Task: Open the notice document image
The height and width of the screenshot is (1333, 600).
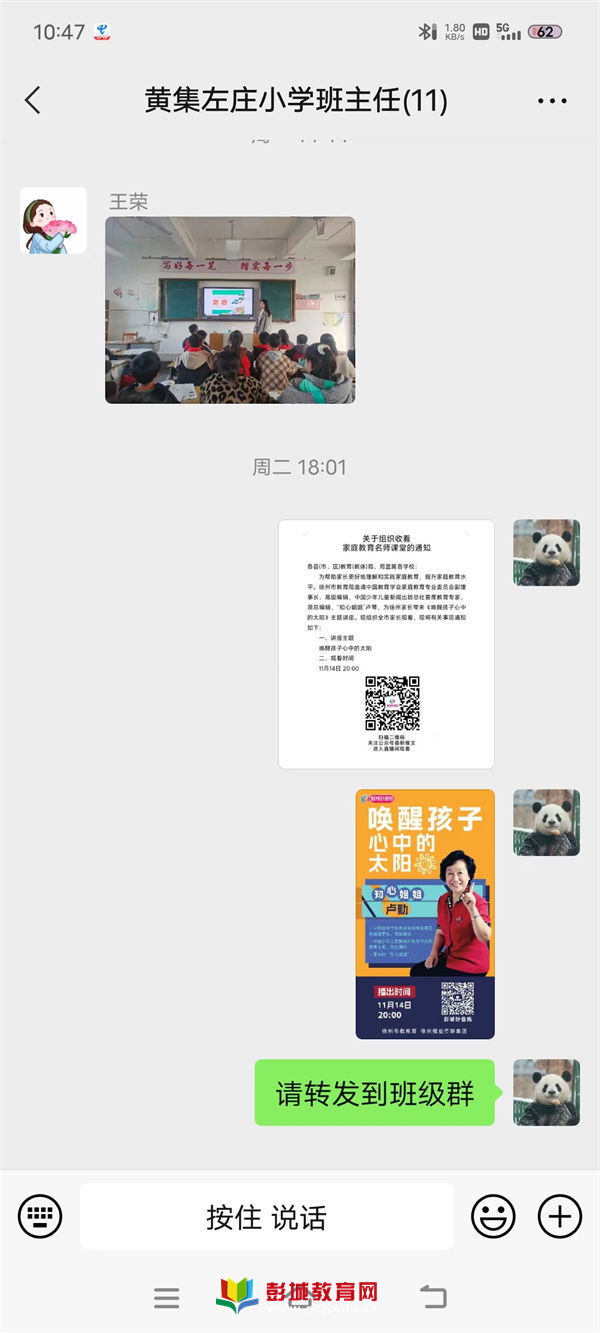Action: click(386, 644)
